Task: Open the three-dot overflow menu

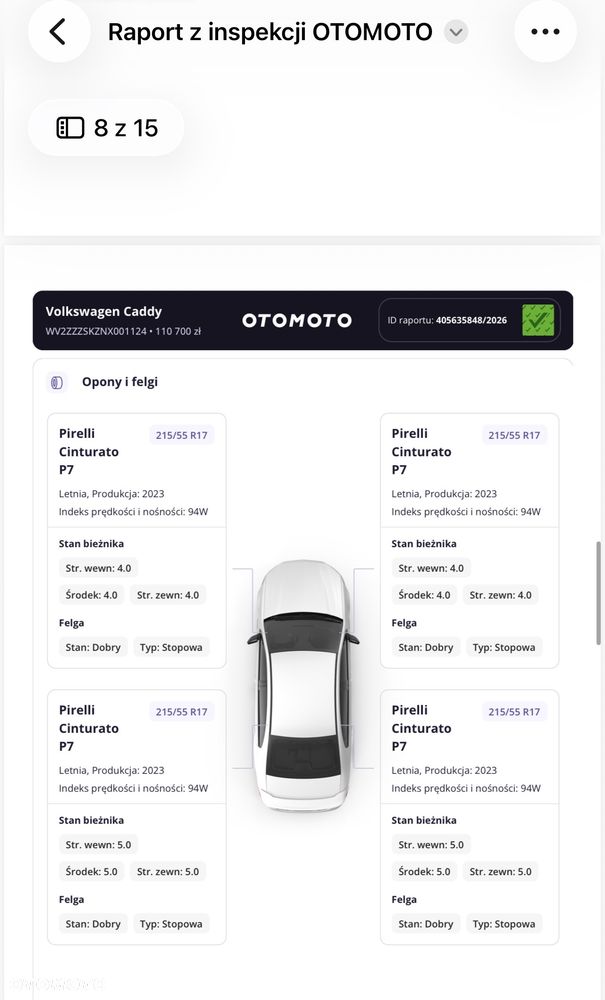Action: point(545,31)
